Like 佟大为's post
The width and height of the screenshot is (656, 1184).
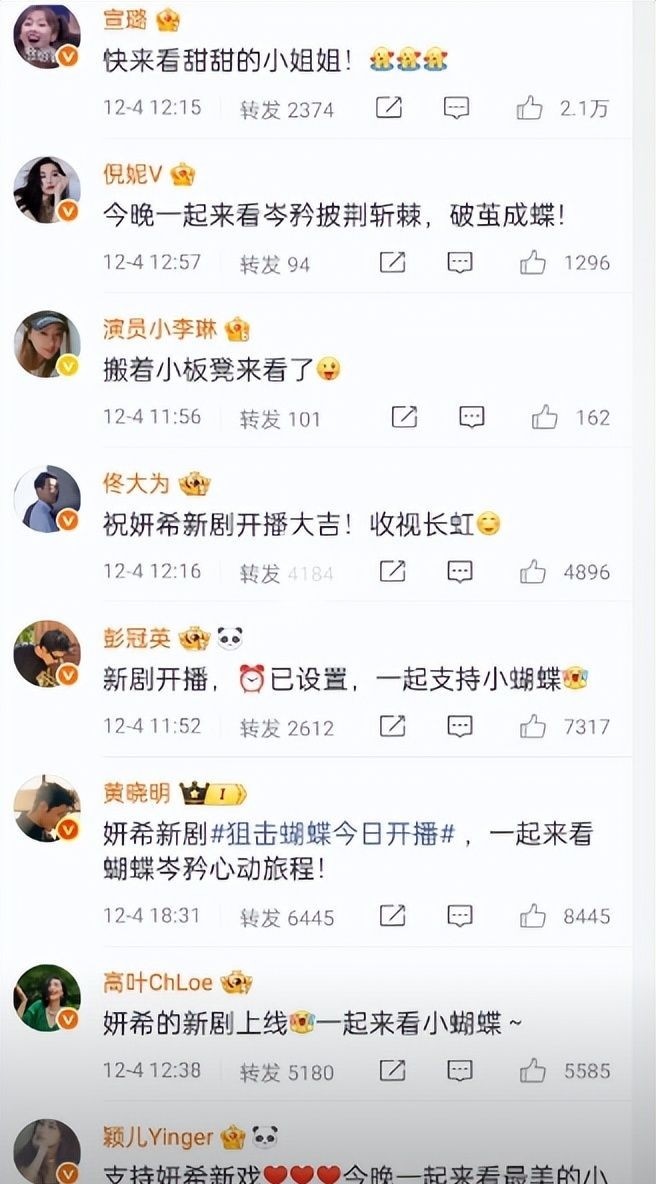click(x=532, y=571)
